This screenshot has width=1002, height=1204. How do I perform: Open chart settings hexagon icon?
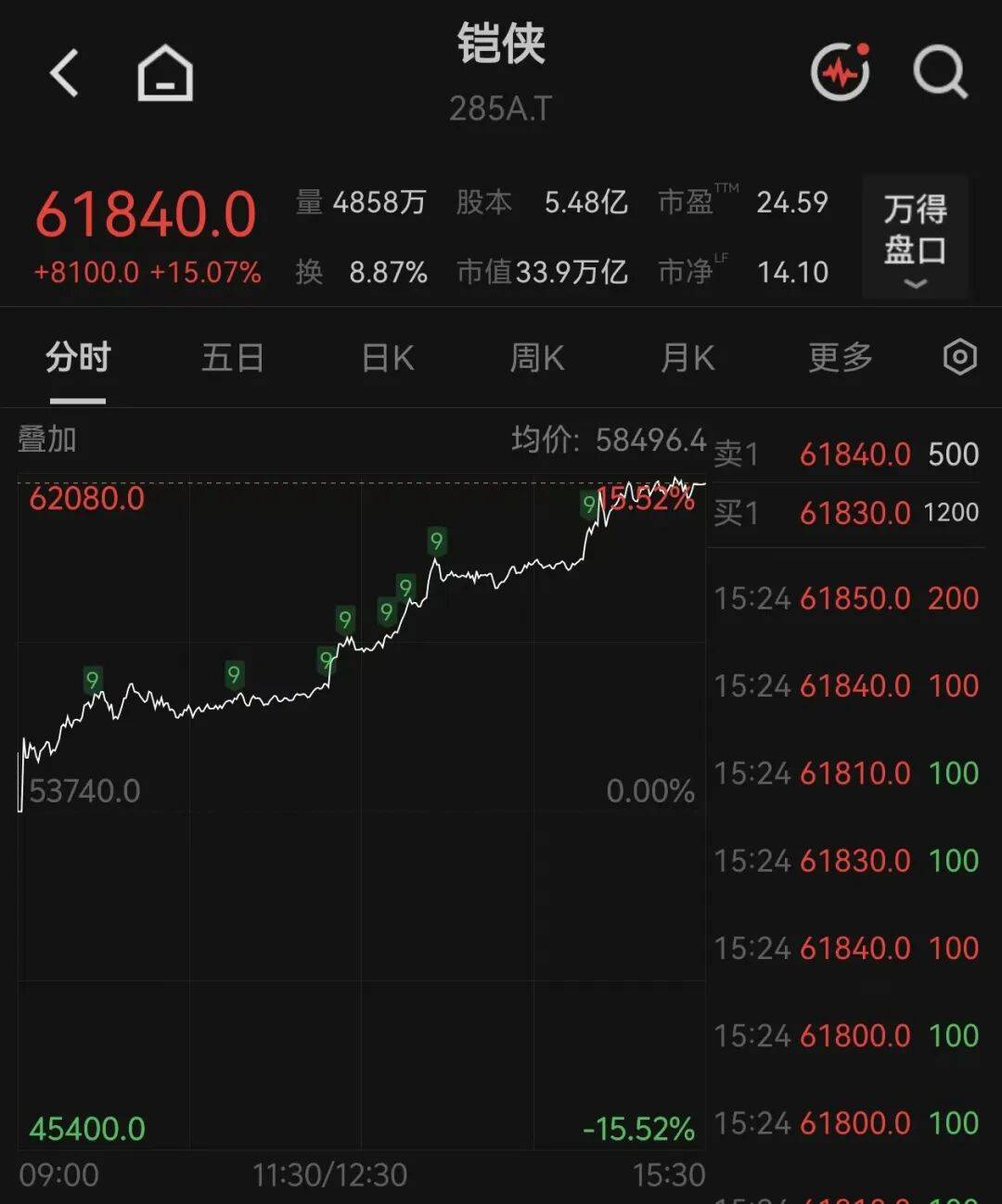click(x=960, y=357)
